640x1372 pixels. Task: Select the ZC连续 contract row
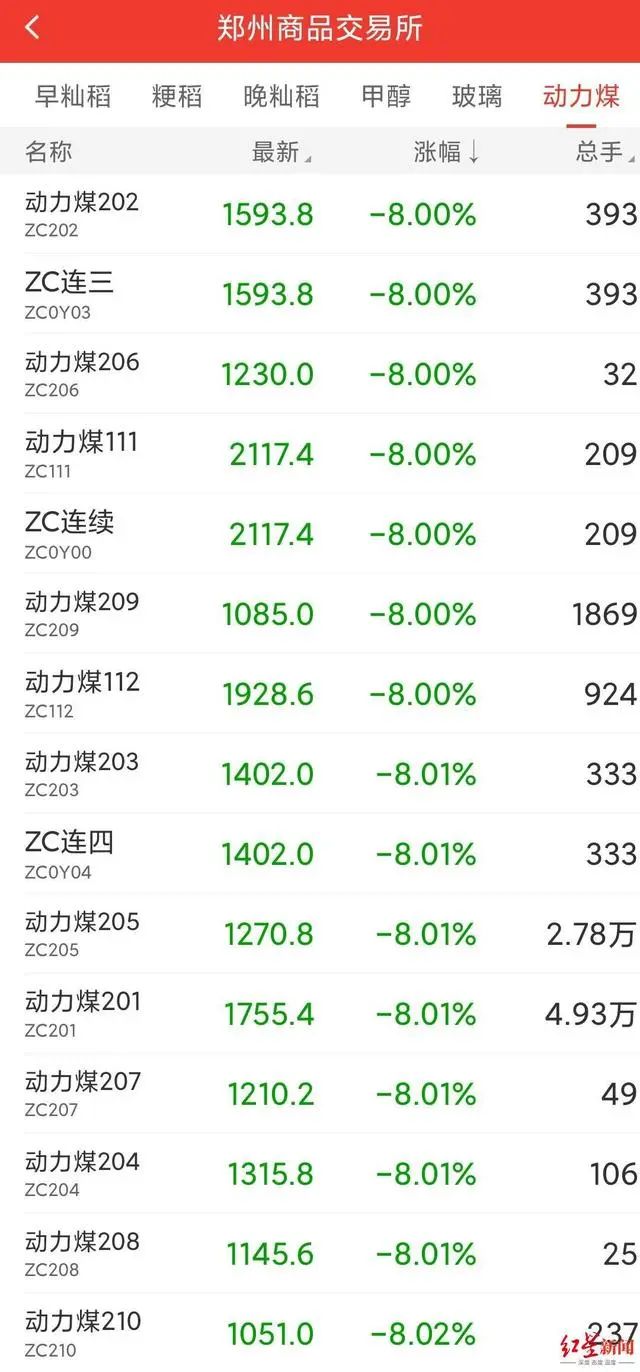[320, 534]
